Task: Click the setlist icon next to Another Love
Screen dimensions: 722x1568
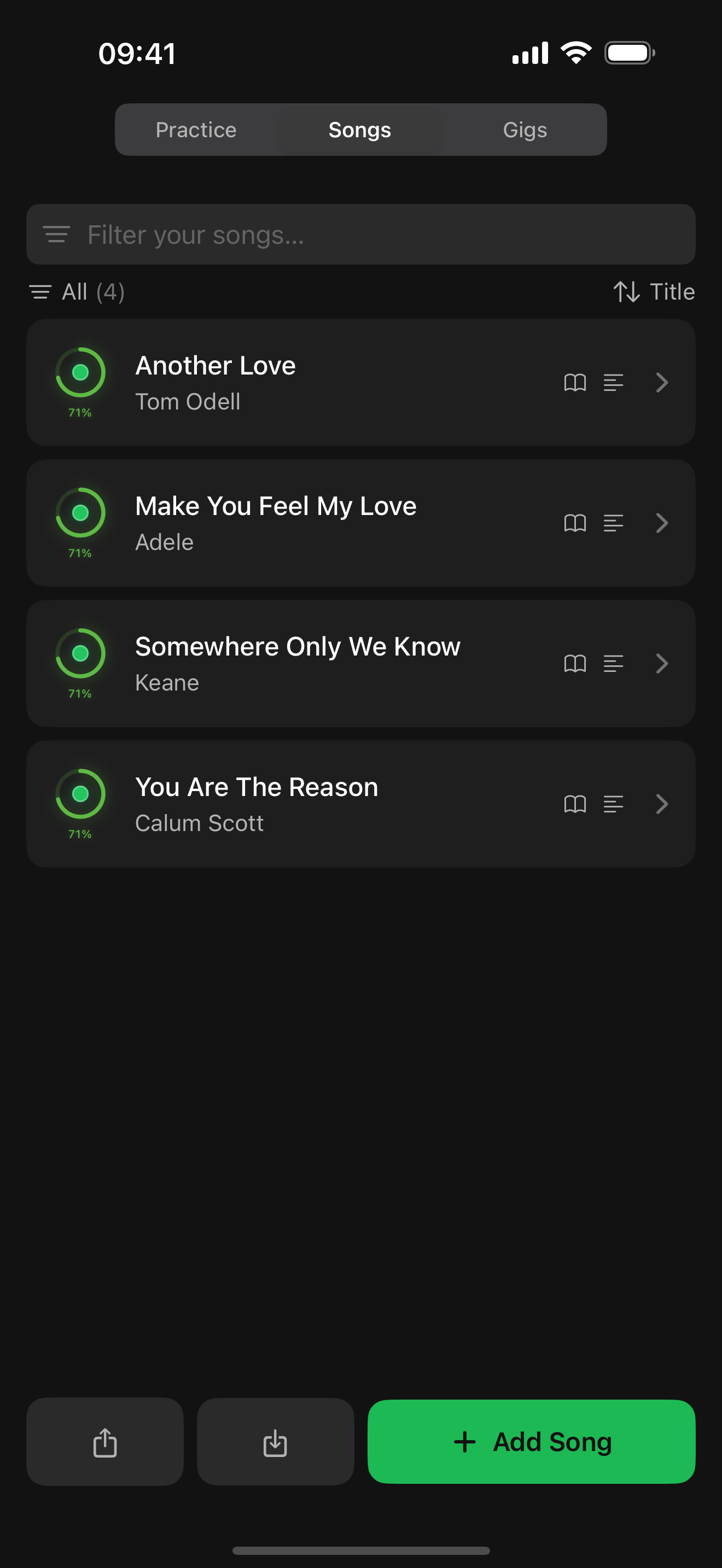Action: pos(613,383)
